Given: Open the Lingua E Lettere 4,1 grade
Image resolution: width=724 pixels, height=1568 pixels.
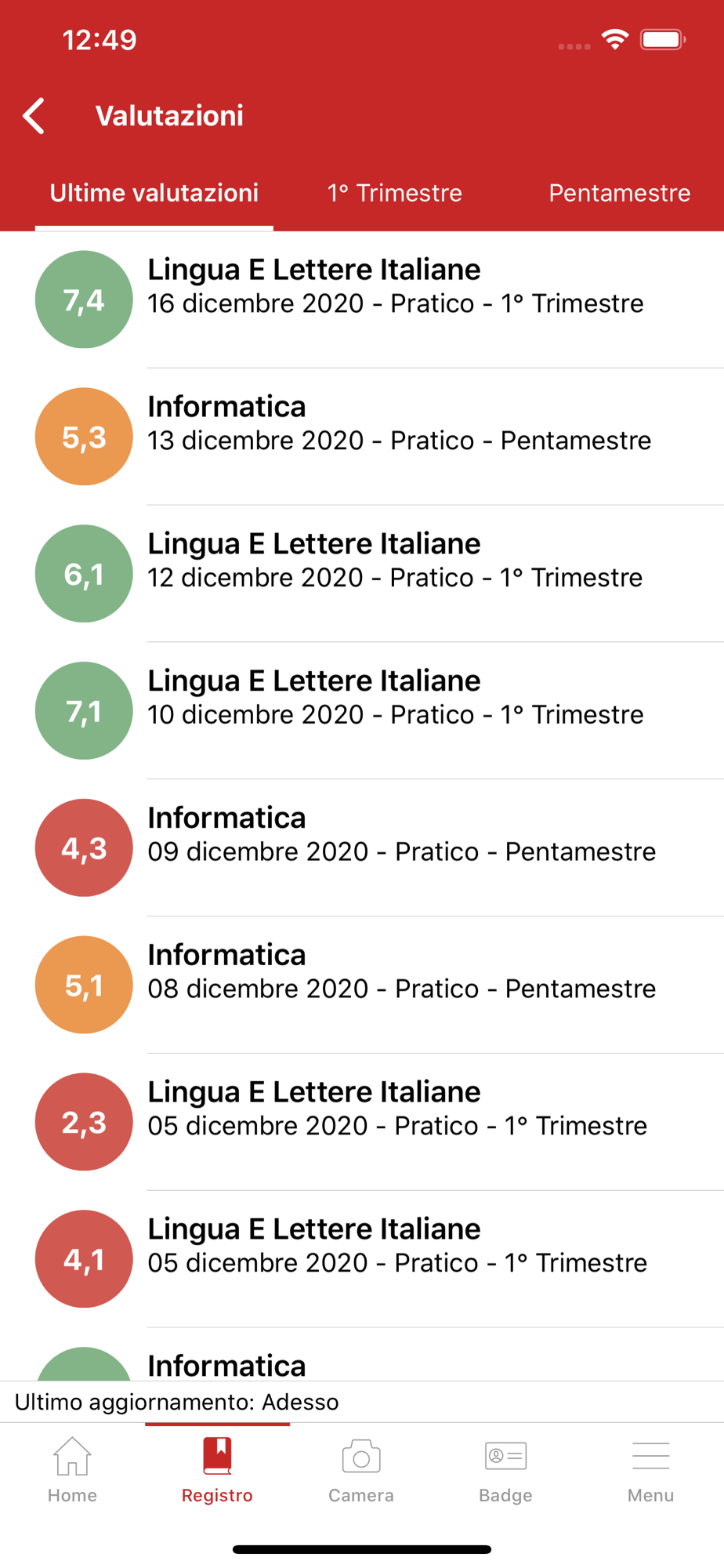Looking at the screenshot, I should point(362,1259).
